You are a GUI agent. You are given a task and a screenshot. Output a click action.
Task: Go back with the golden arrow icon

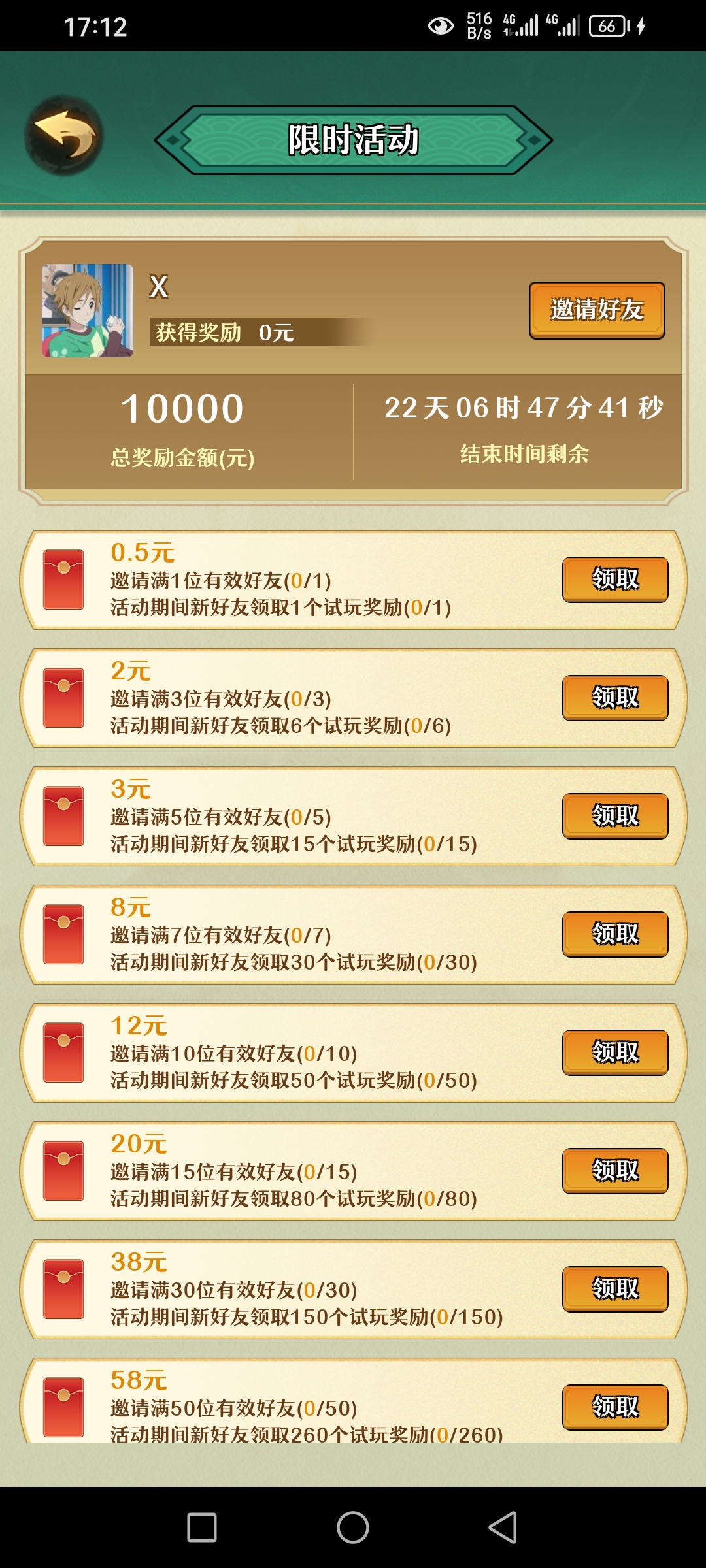tap(64, 135)
